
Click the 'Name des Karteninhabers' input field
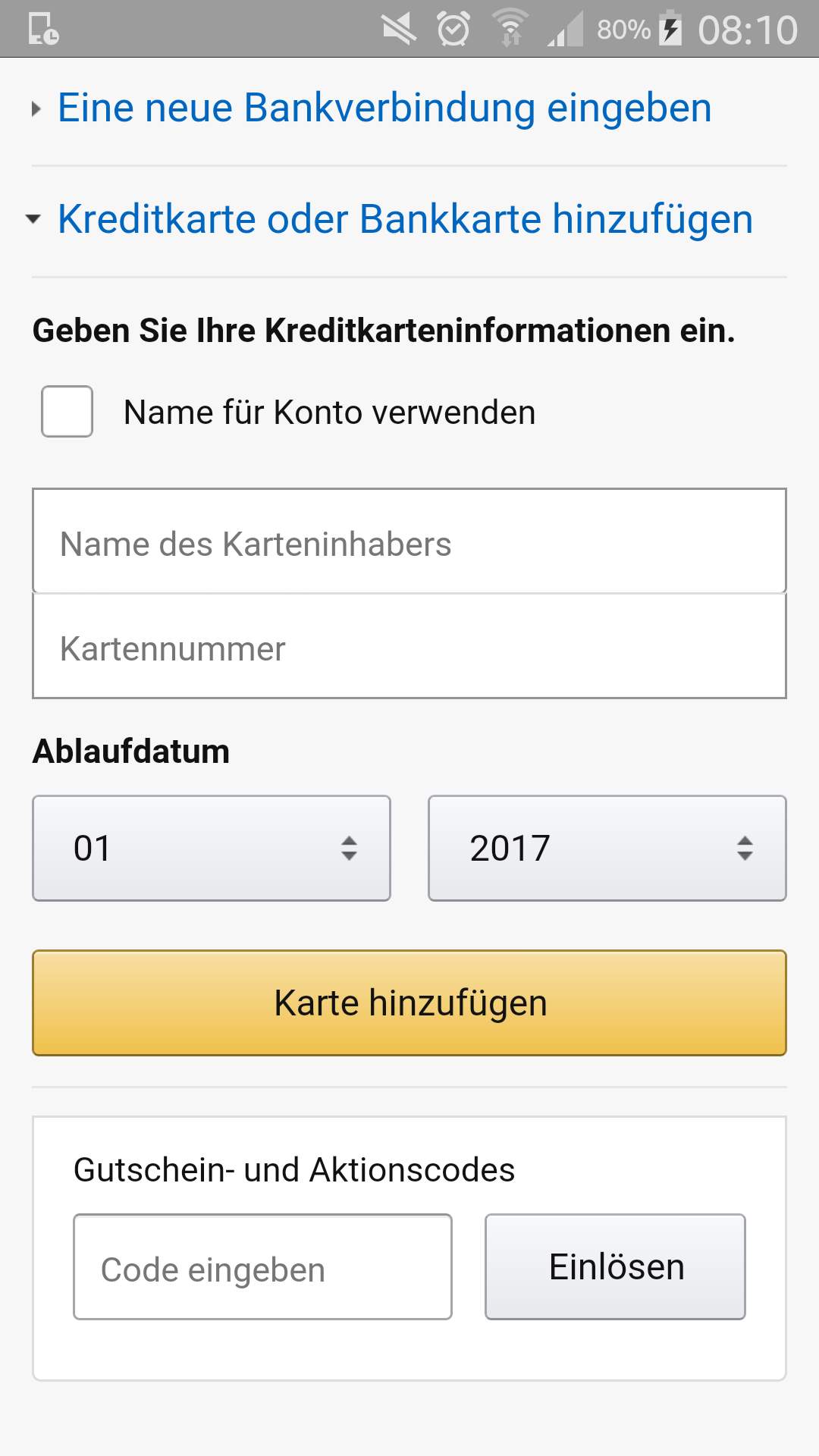click(409, 541)
